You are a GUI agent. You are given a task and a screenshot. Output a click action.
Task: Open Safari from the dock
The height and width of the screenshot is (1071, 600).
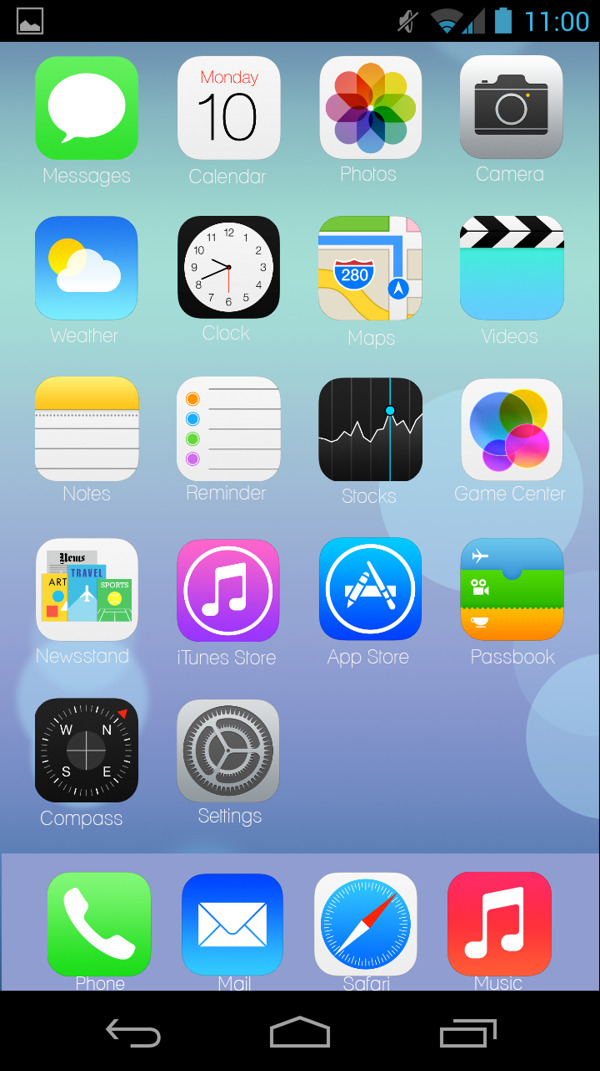click(365, 923)
